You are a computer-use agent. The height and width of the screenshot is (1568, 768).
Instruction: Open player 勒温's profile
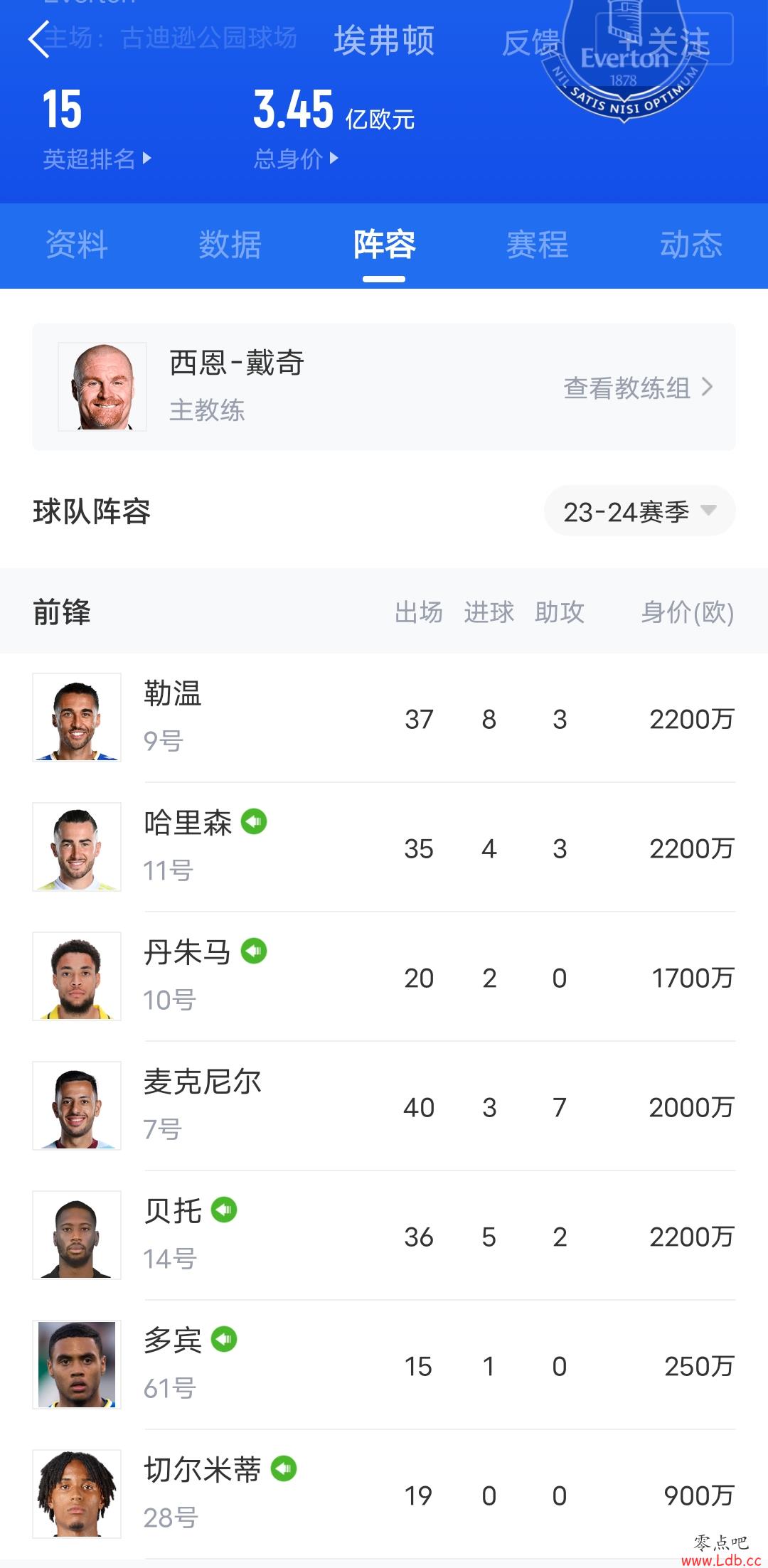[384, 718]
